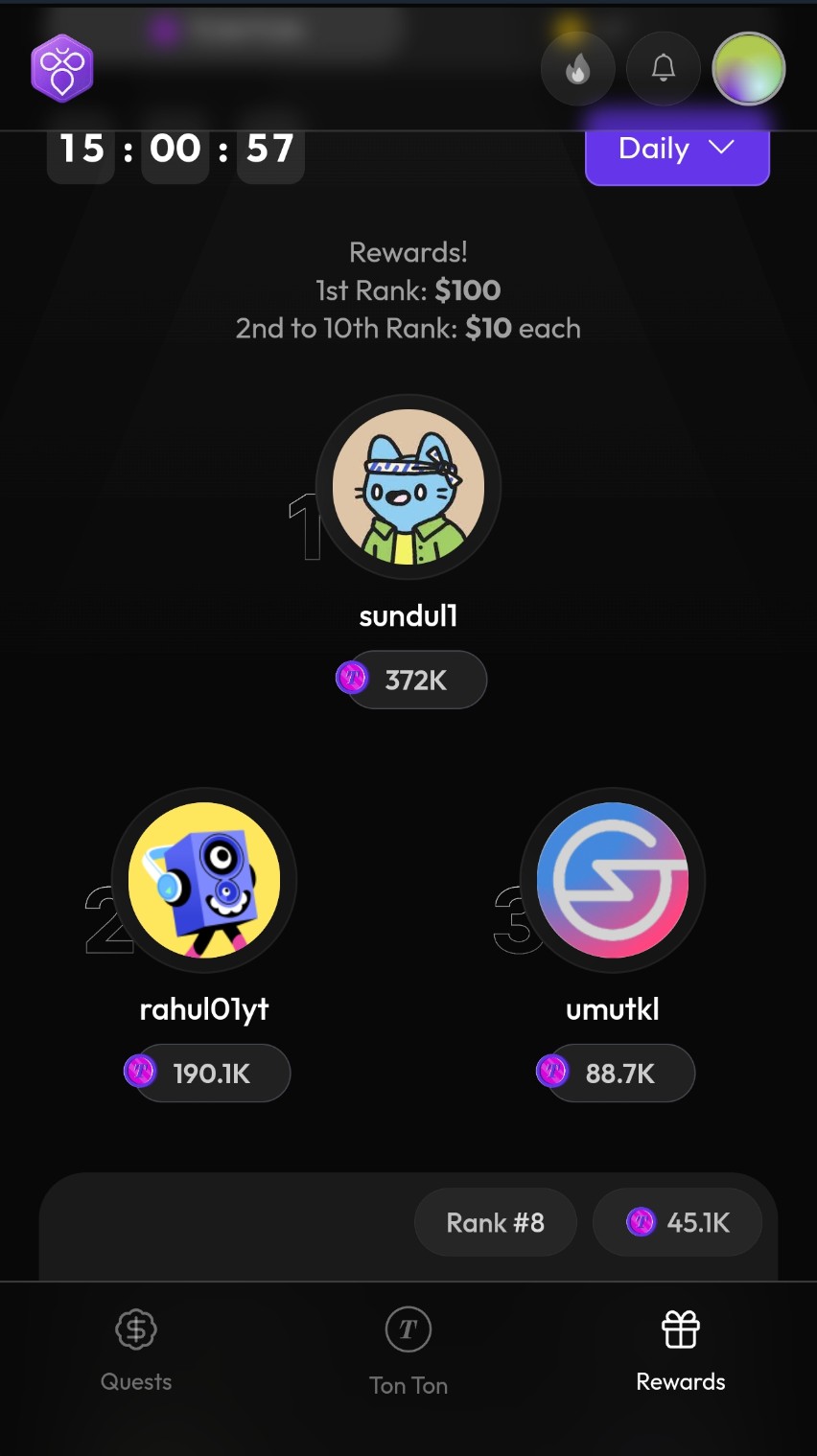
Task: Select the Rewards tab
Action: [681, 1352]
